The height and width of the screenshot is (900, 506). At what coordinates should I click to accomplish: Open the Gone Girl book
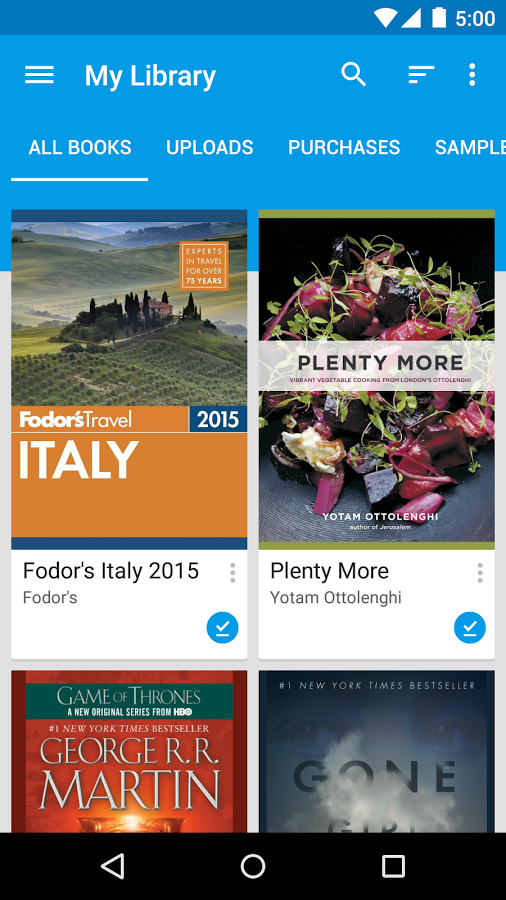(x=376, y=751)
